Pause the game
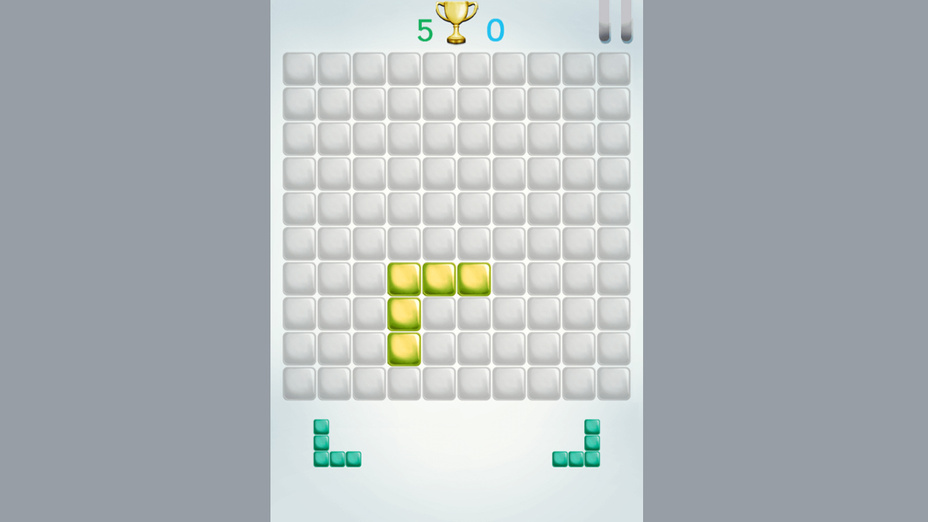The height and width of the screenshot is (522, 928). 615,21
